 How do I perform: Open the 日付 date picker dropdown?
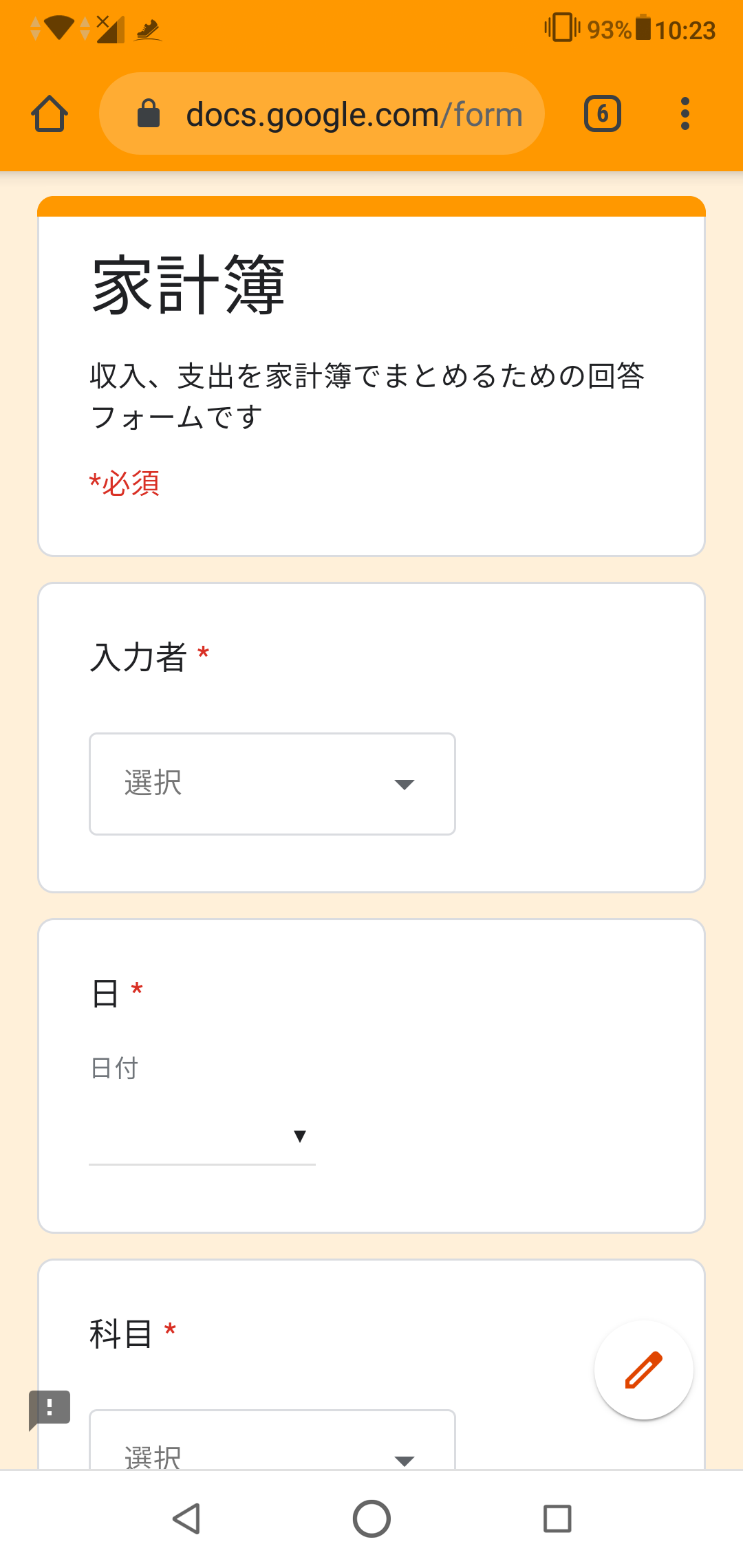click(300, 1136)
